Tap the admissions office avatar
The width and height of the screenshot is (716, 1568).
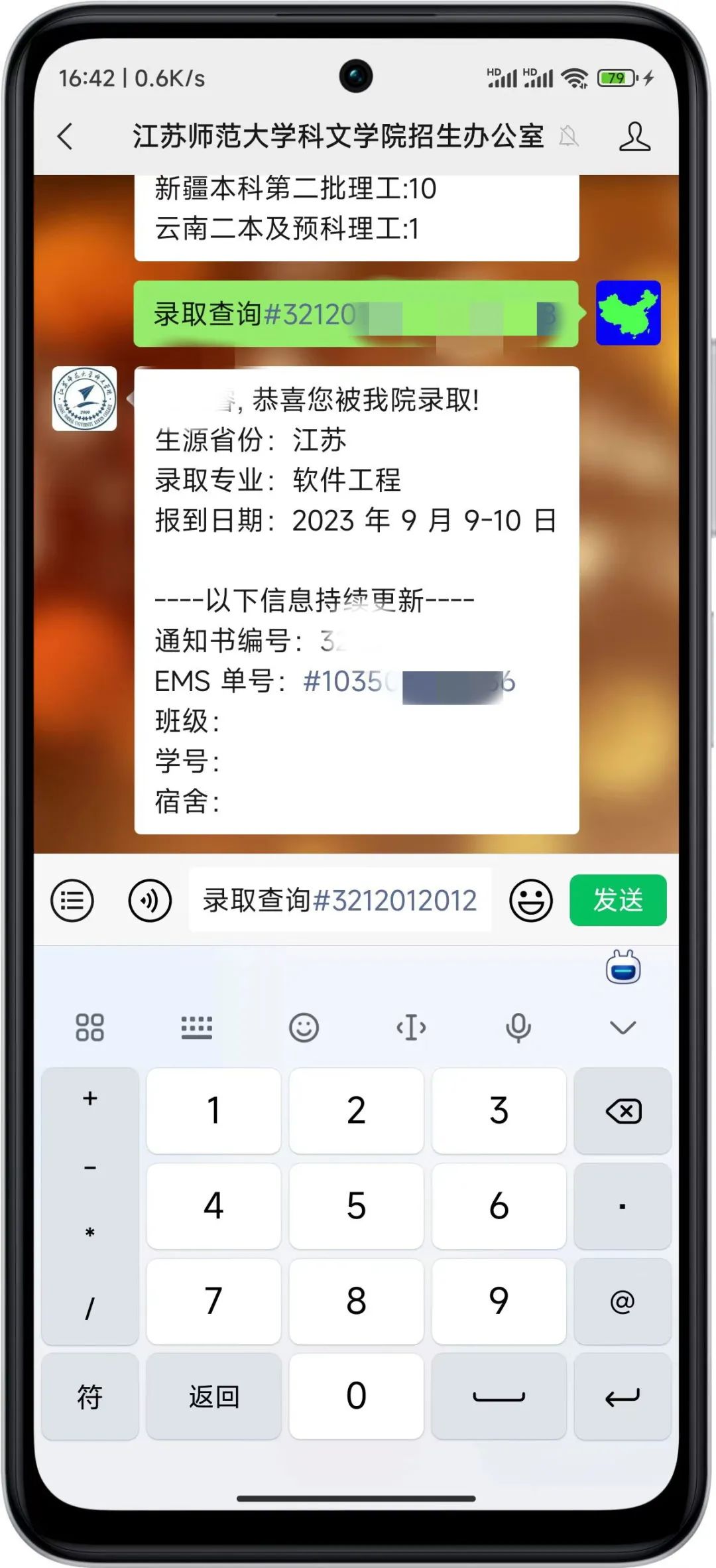pyautogui.click(x=85, y=399)
